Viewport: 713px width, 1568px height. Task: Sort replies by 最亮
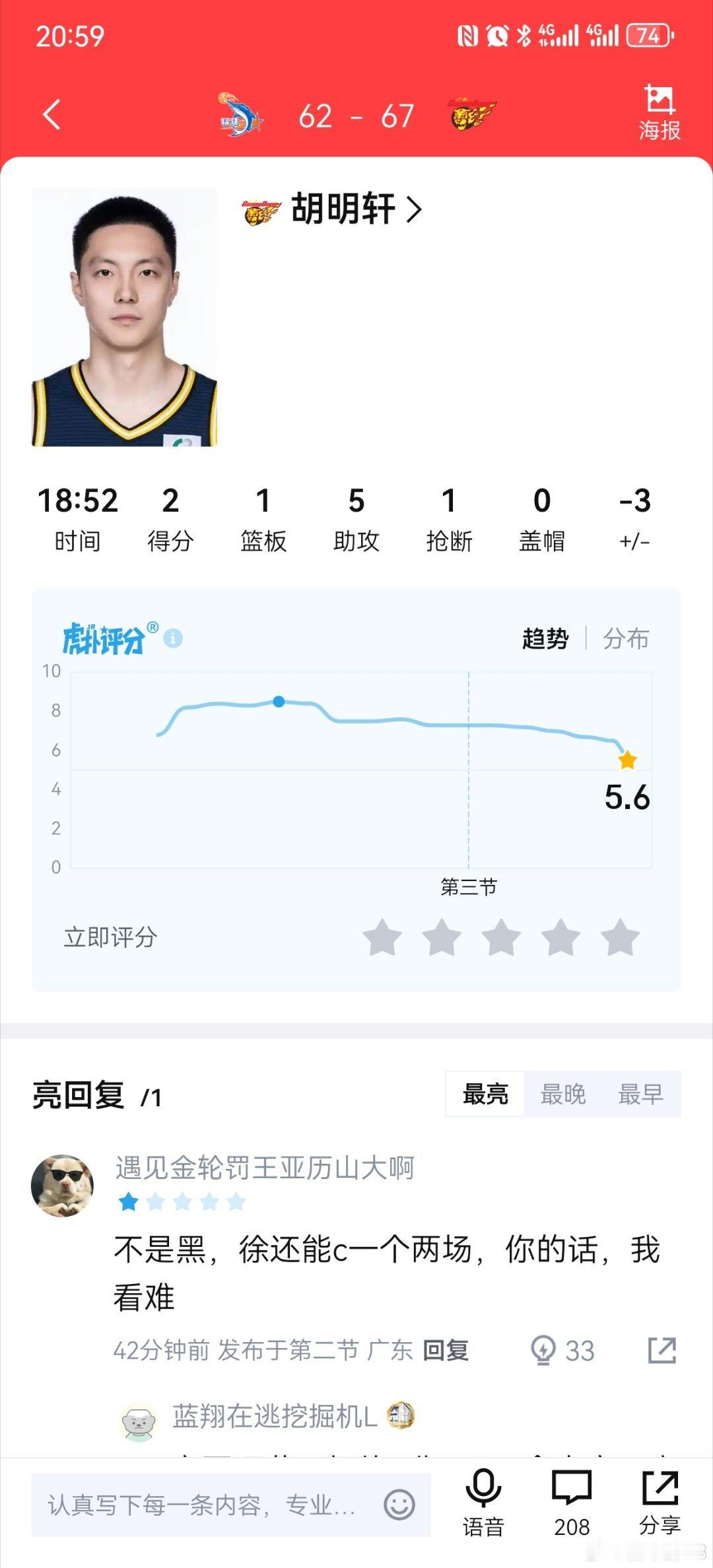(485, 1094)
